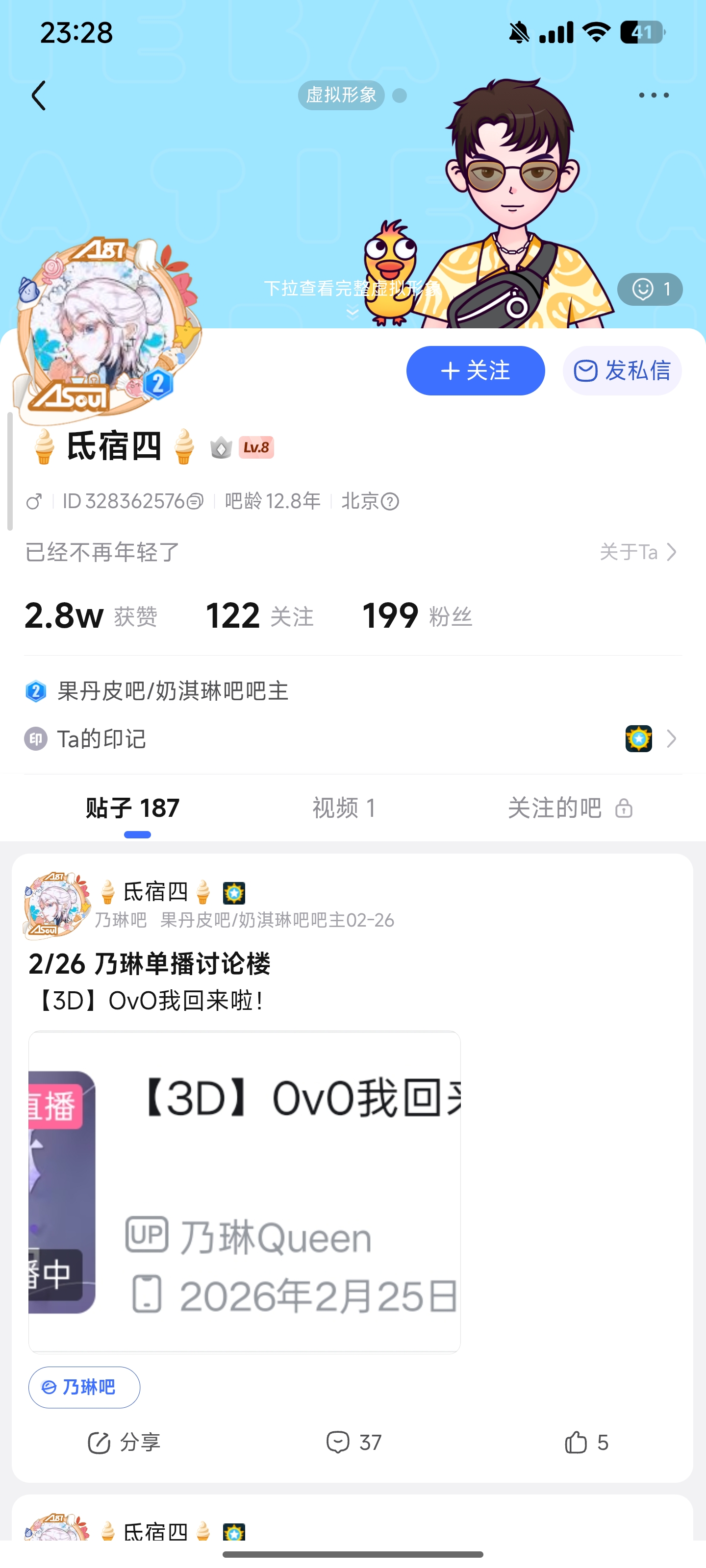Copy the user ID 328362576
The height and width of the screenshot is (1568, 706).
195,502
